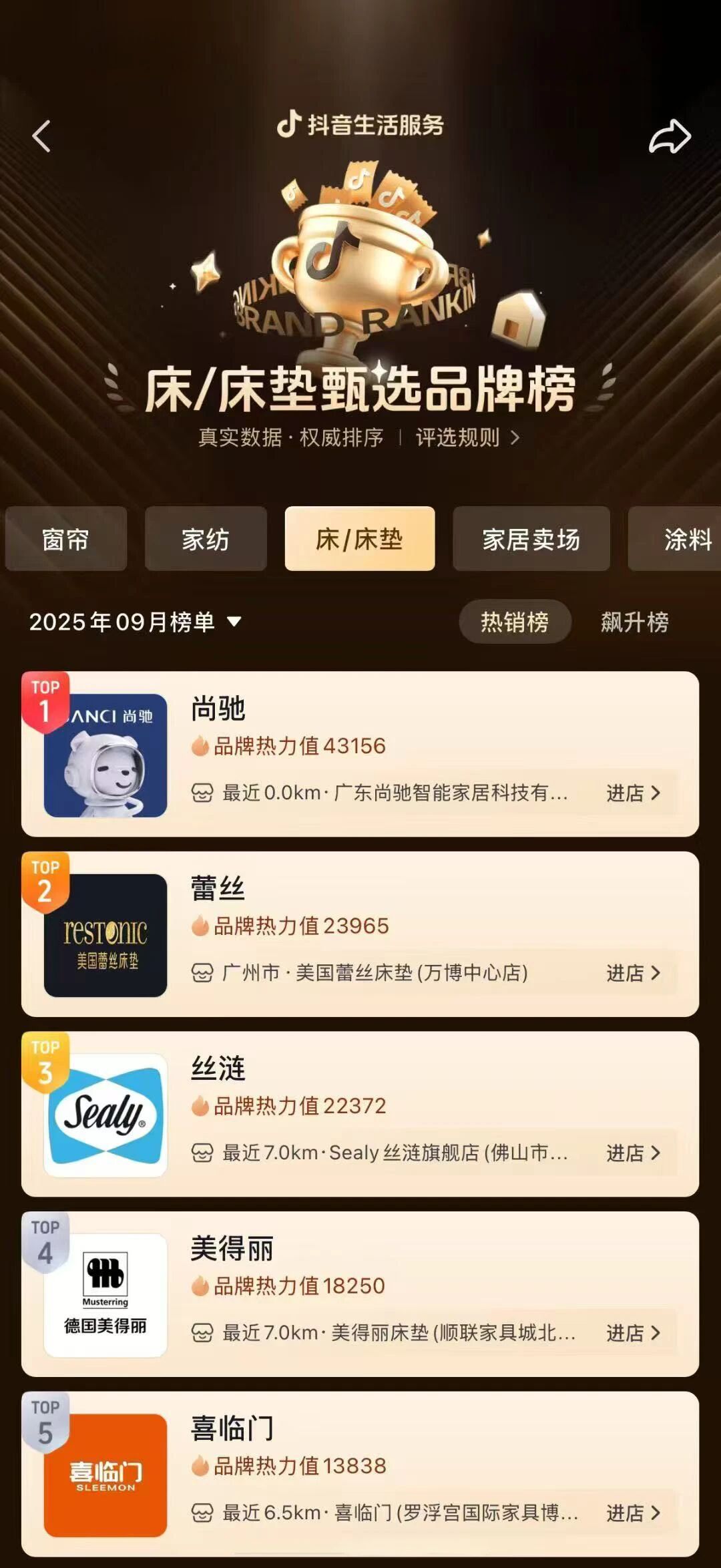Click the back arrow at top left

(41, 136)
